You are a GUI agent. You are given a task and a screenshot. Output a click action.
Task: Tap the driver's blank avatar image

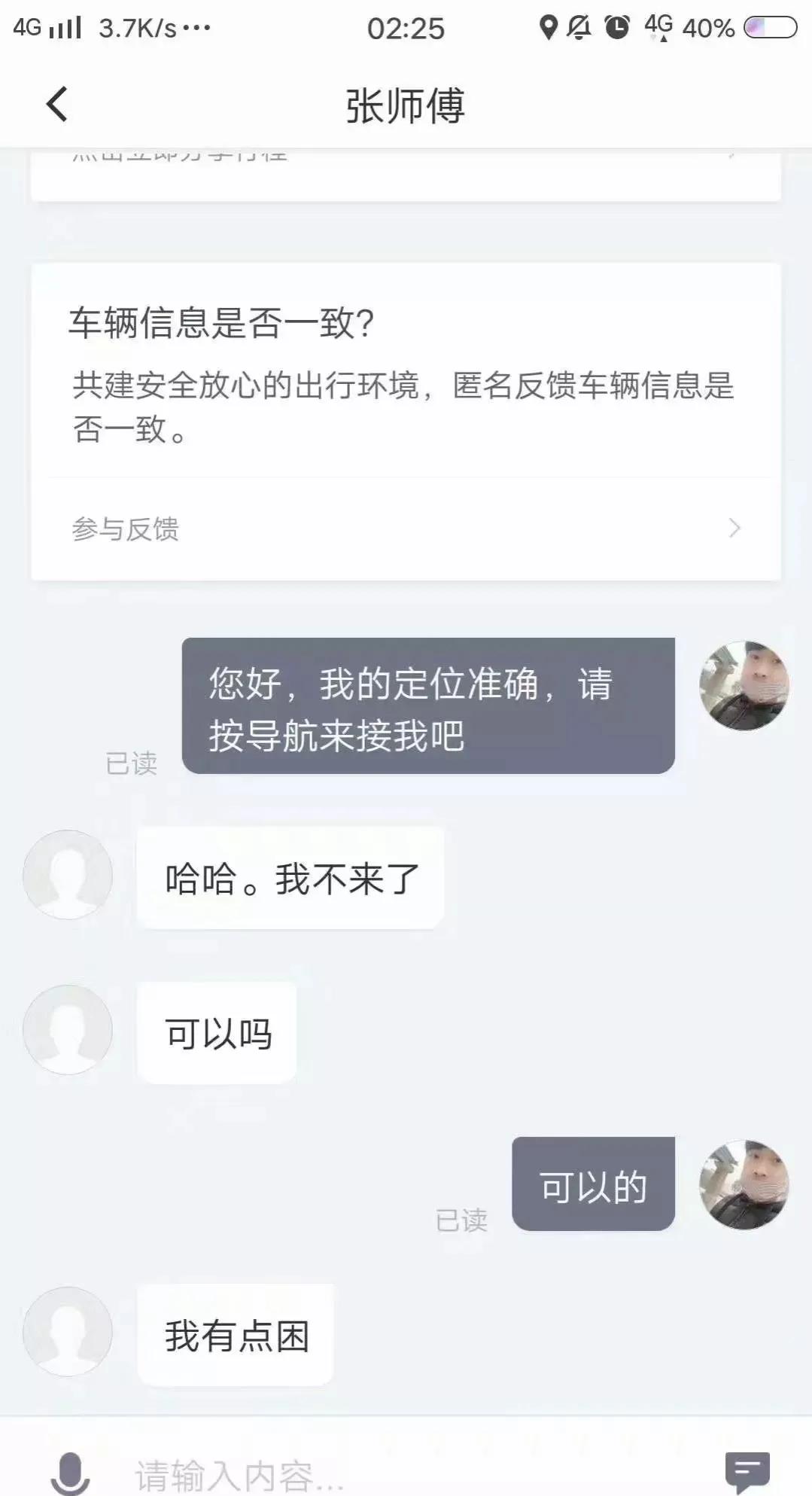pyautogui.click(x=67, y=876)
